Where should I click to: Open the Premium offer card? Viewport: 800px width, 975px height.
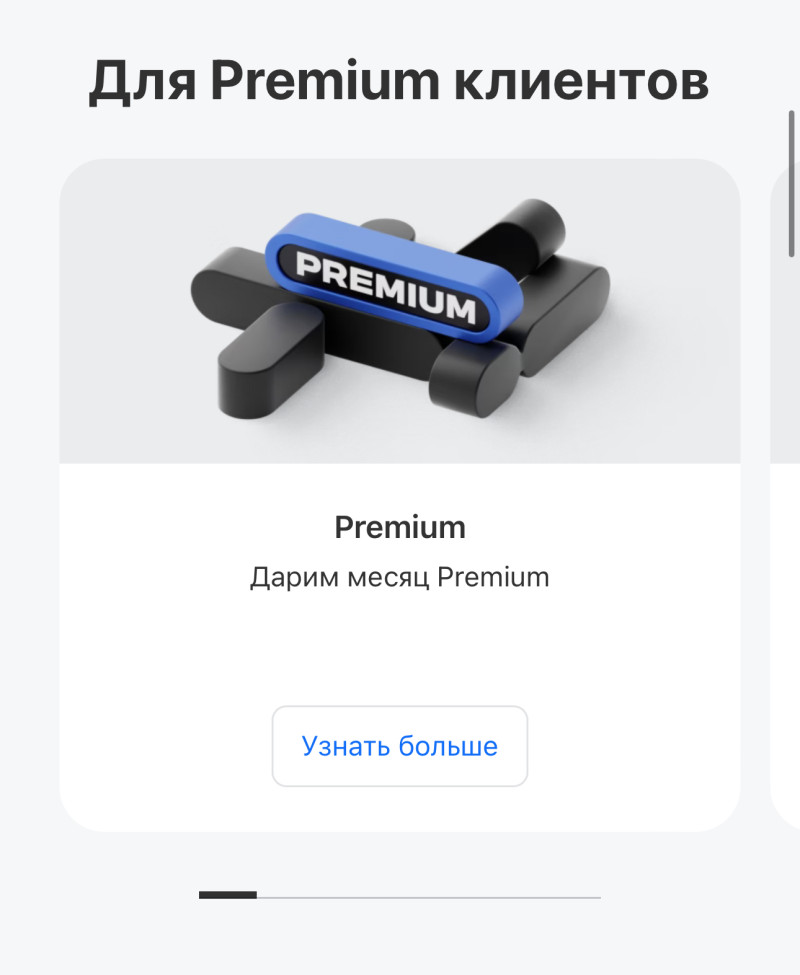[x=399, y=400]
